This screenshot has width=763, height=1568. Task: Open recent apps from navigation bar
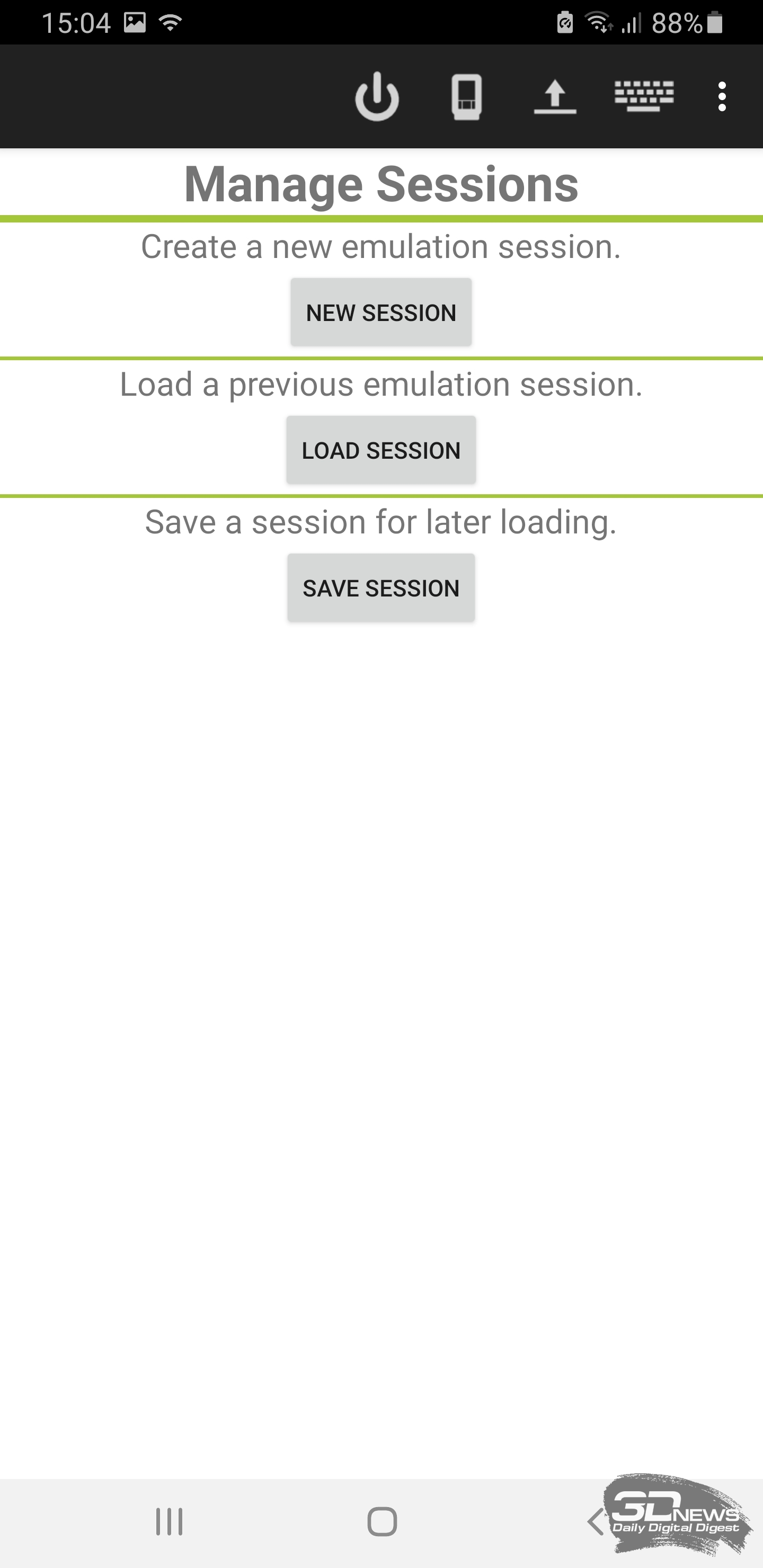click(169, 1522)
